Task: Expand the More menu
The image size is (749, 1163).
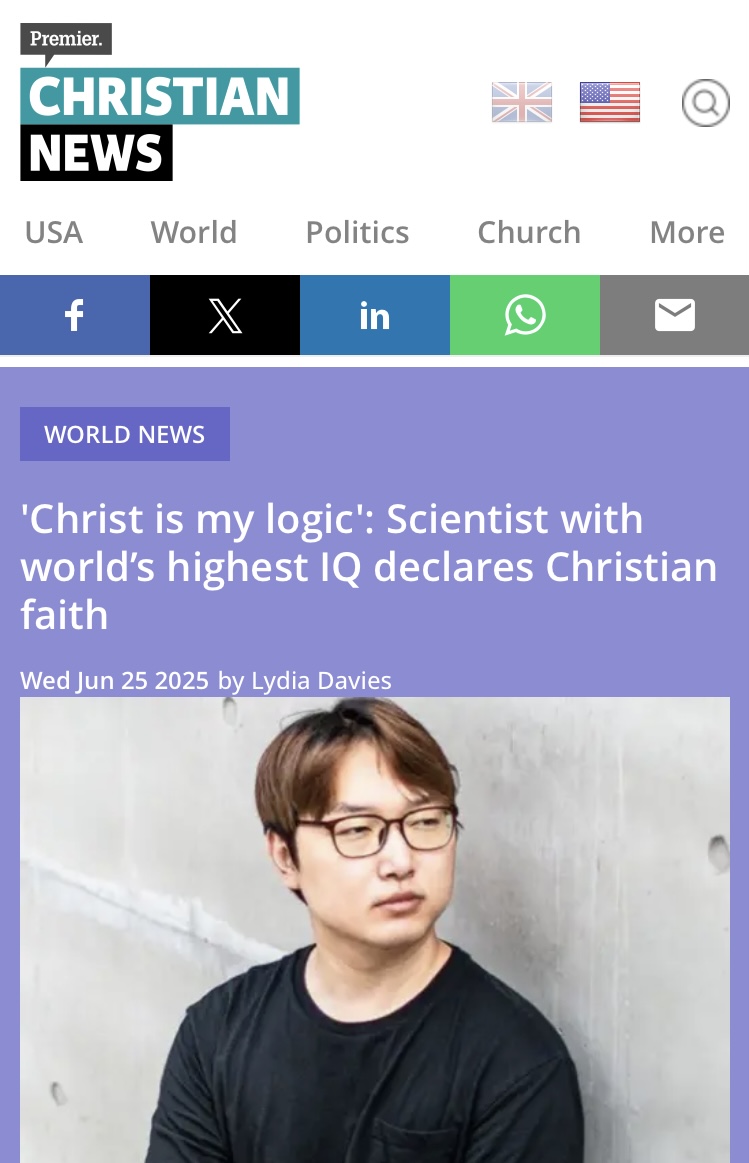Action: pyautogui.click(x=687, y=232)
